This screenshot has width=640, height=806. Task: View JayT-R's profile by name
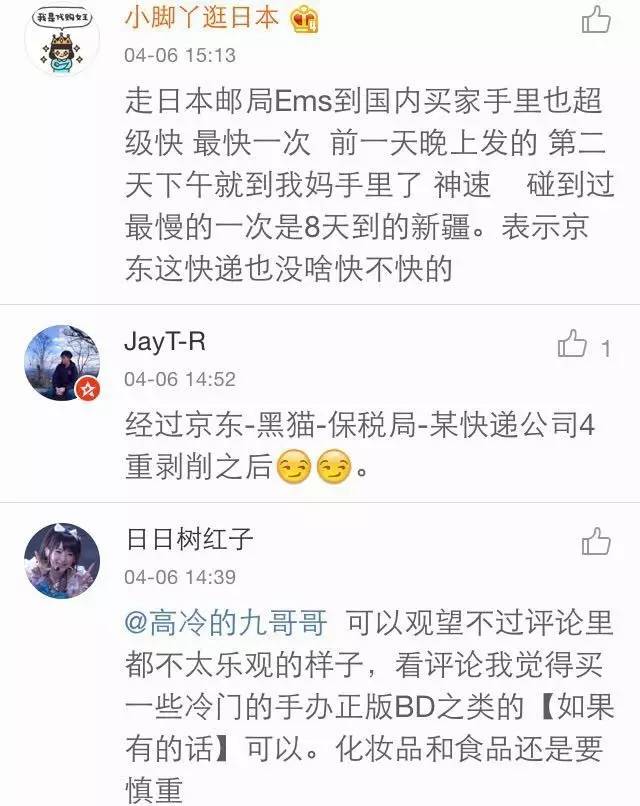[x=165, y=342]
